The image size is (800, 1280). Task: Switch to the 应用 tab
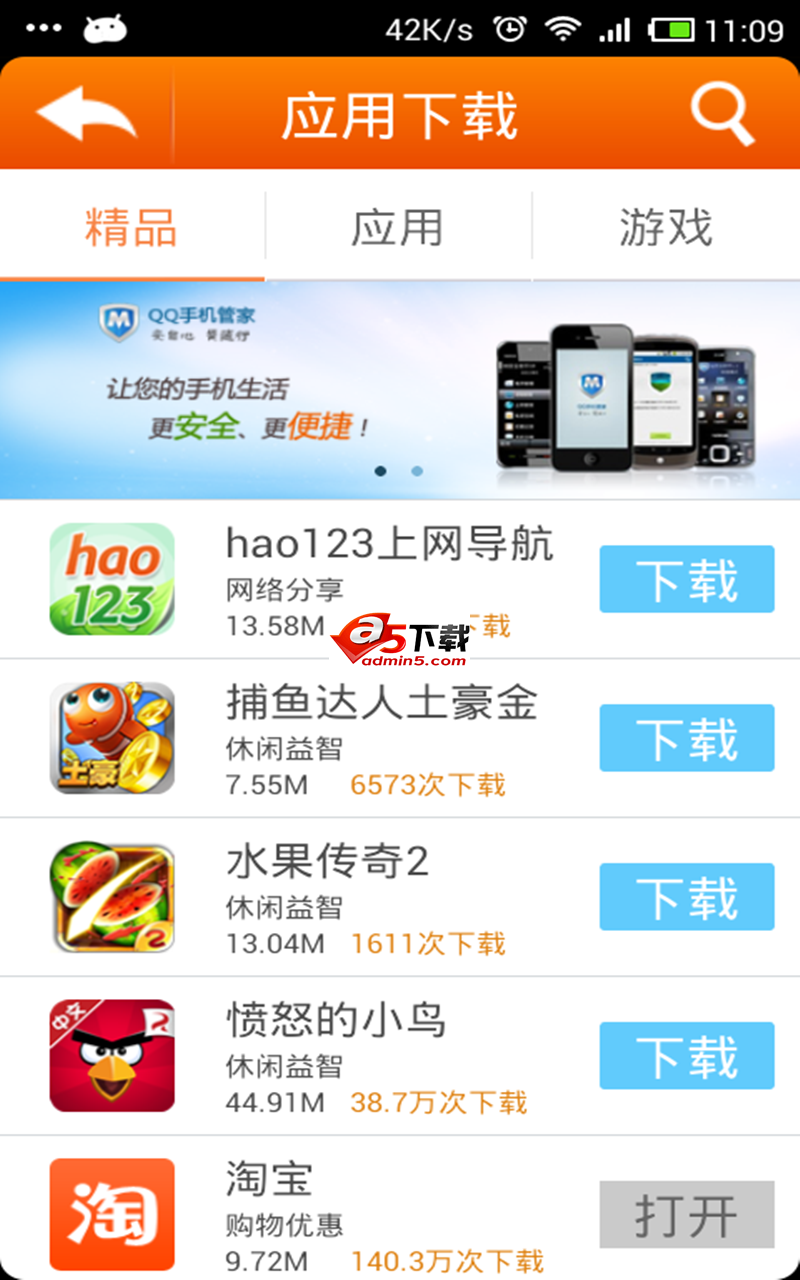[x=398, y=228]
